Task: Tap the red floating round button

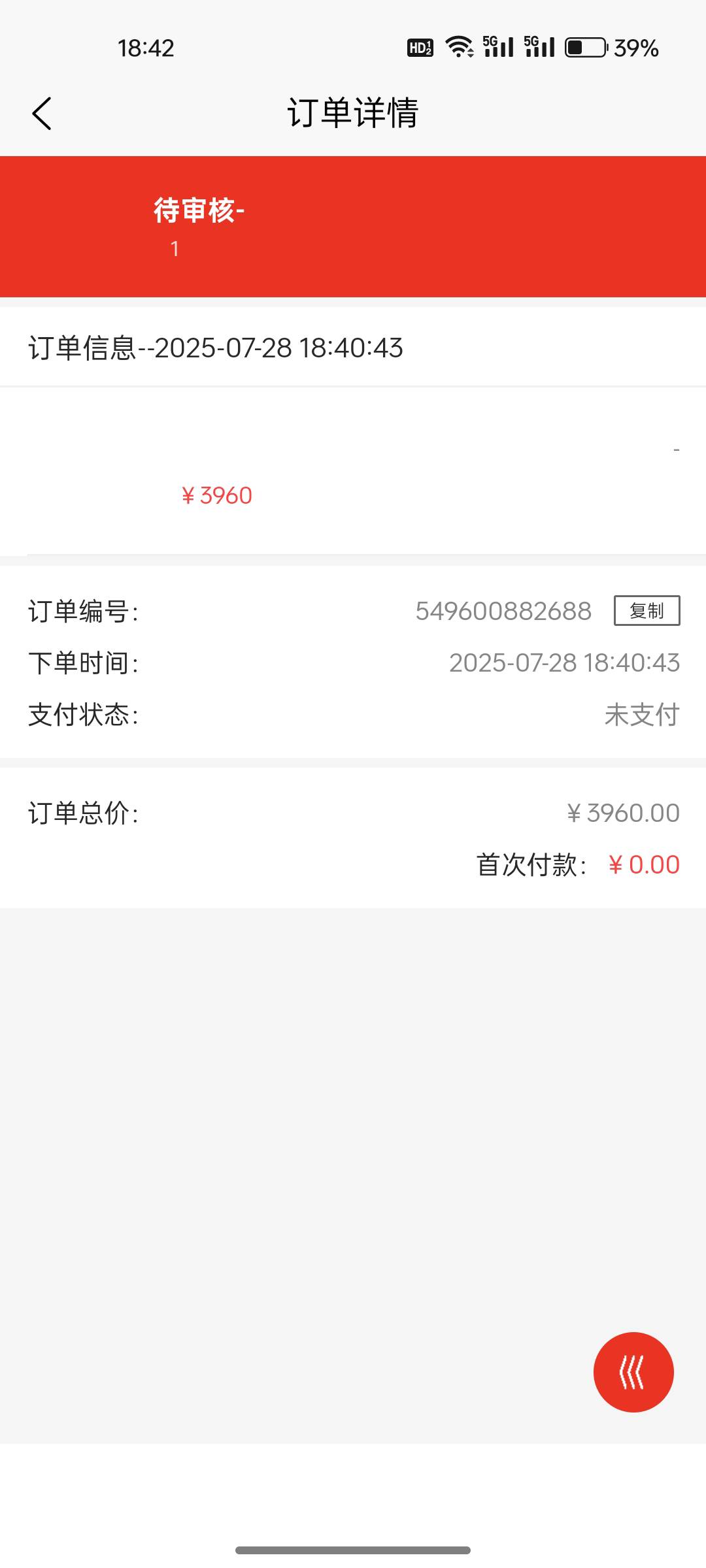Action: [x=633, y=1371]
